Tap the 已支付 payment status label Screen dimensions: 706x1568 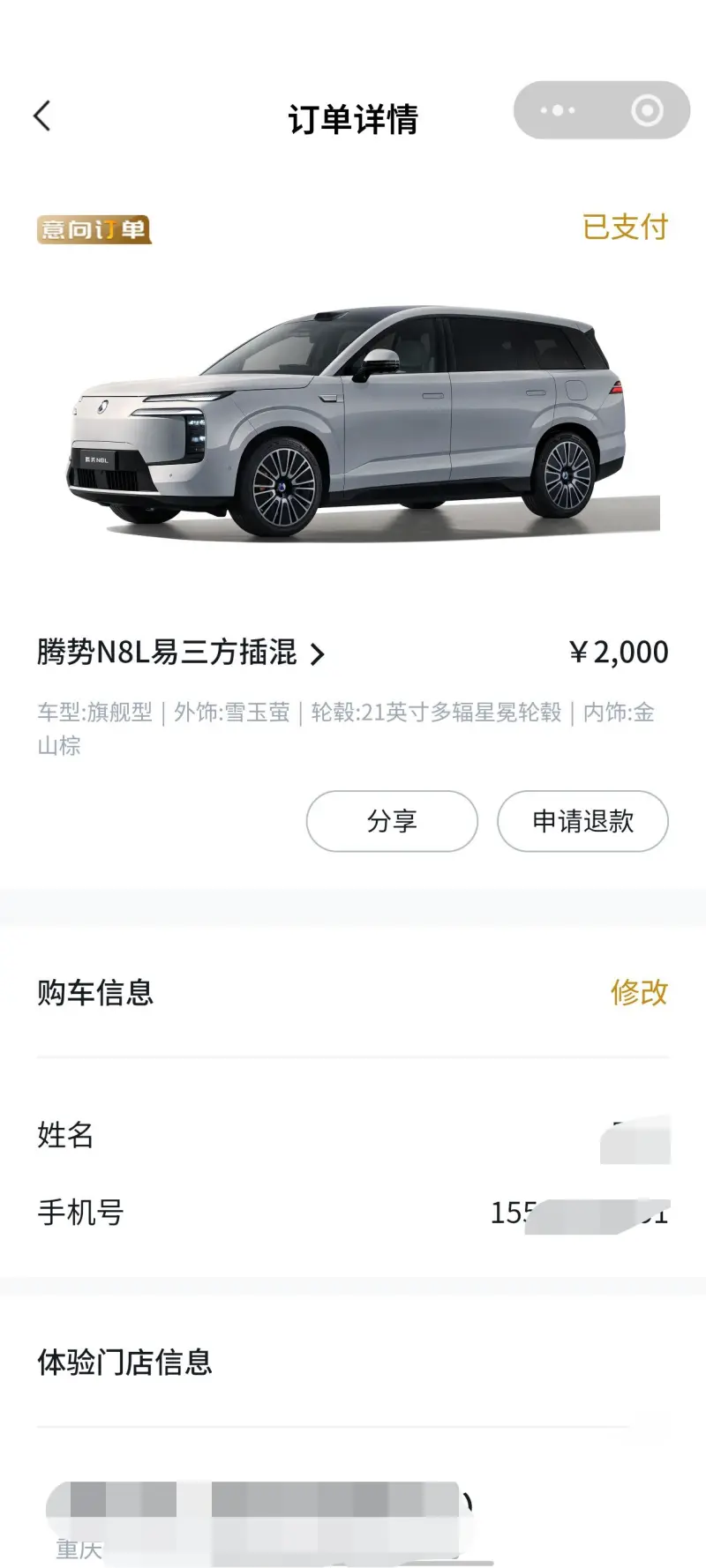pos(623,228)
